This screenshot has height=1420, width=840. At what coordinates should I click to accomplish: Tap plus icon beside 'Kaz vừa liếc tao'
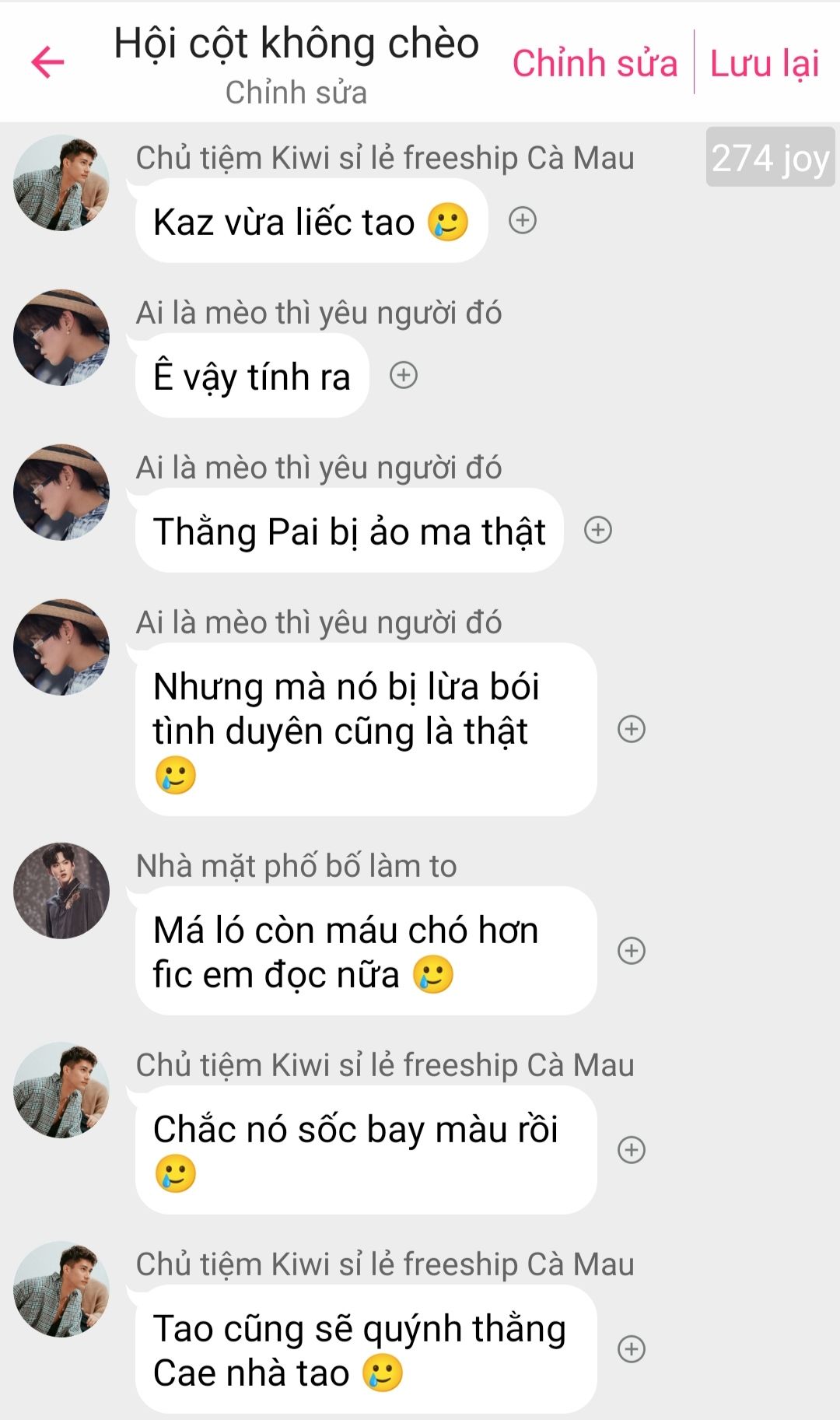click(523, 221)
